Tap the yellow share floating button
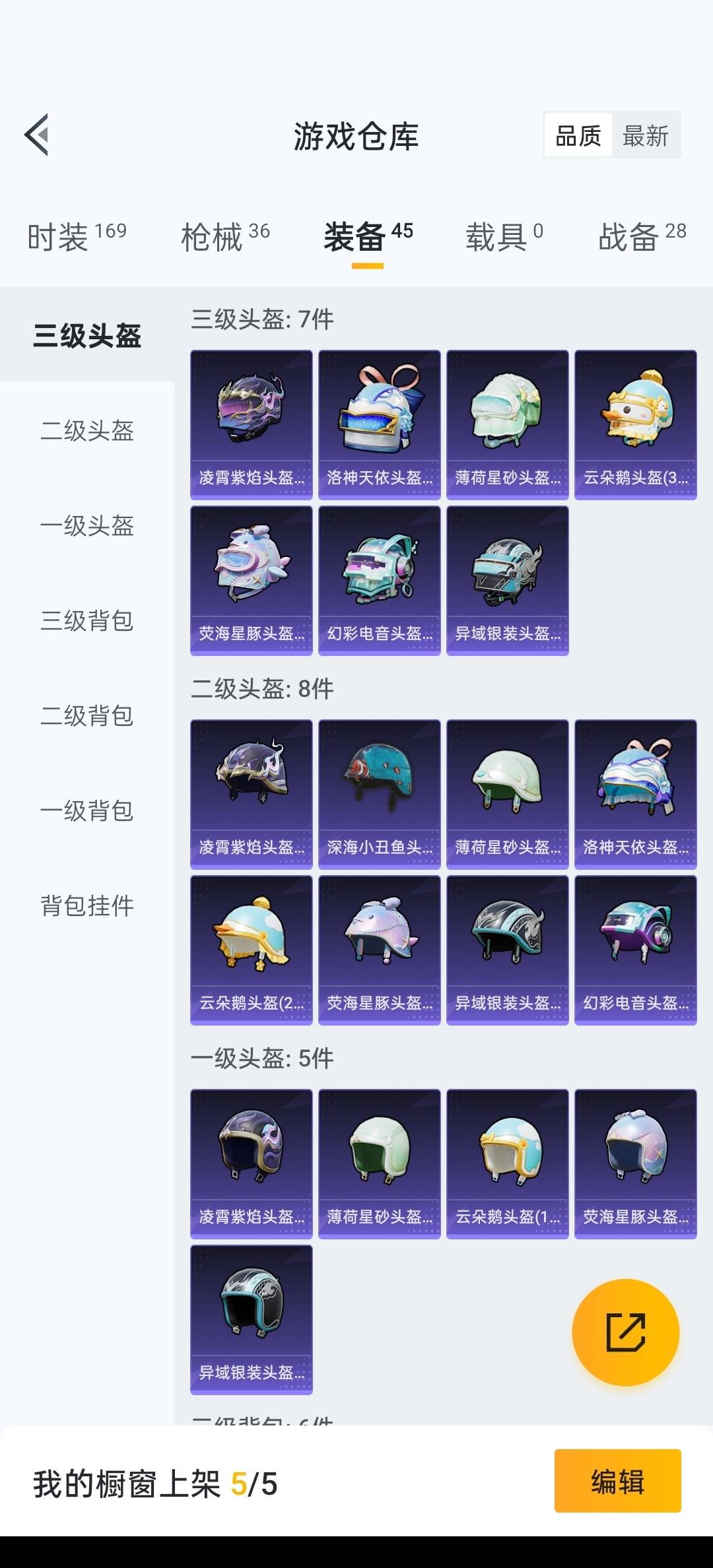 625,1332
